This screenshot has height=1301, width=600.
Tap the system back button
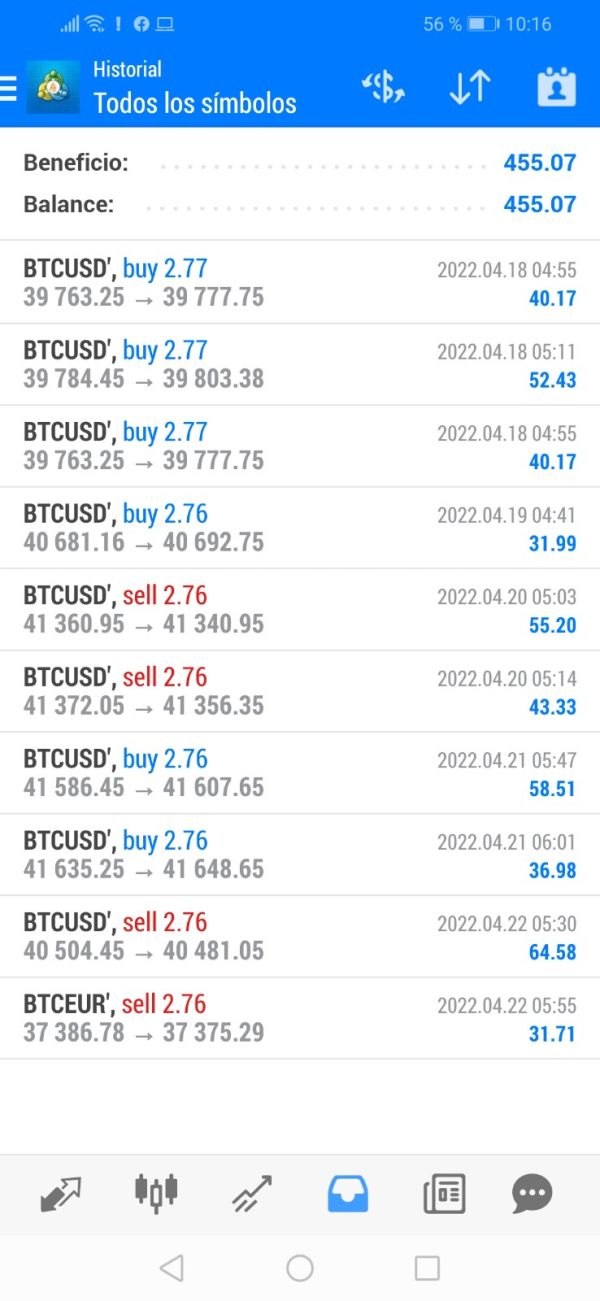coord(171,1268)
